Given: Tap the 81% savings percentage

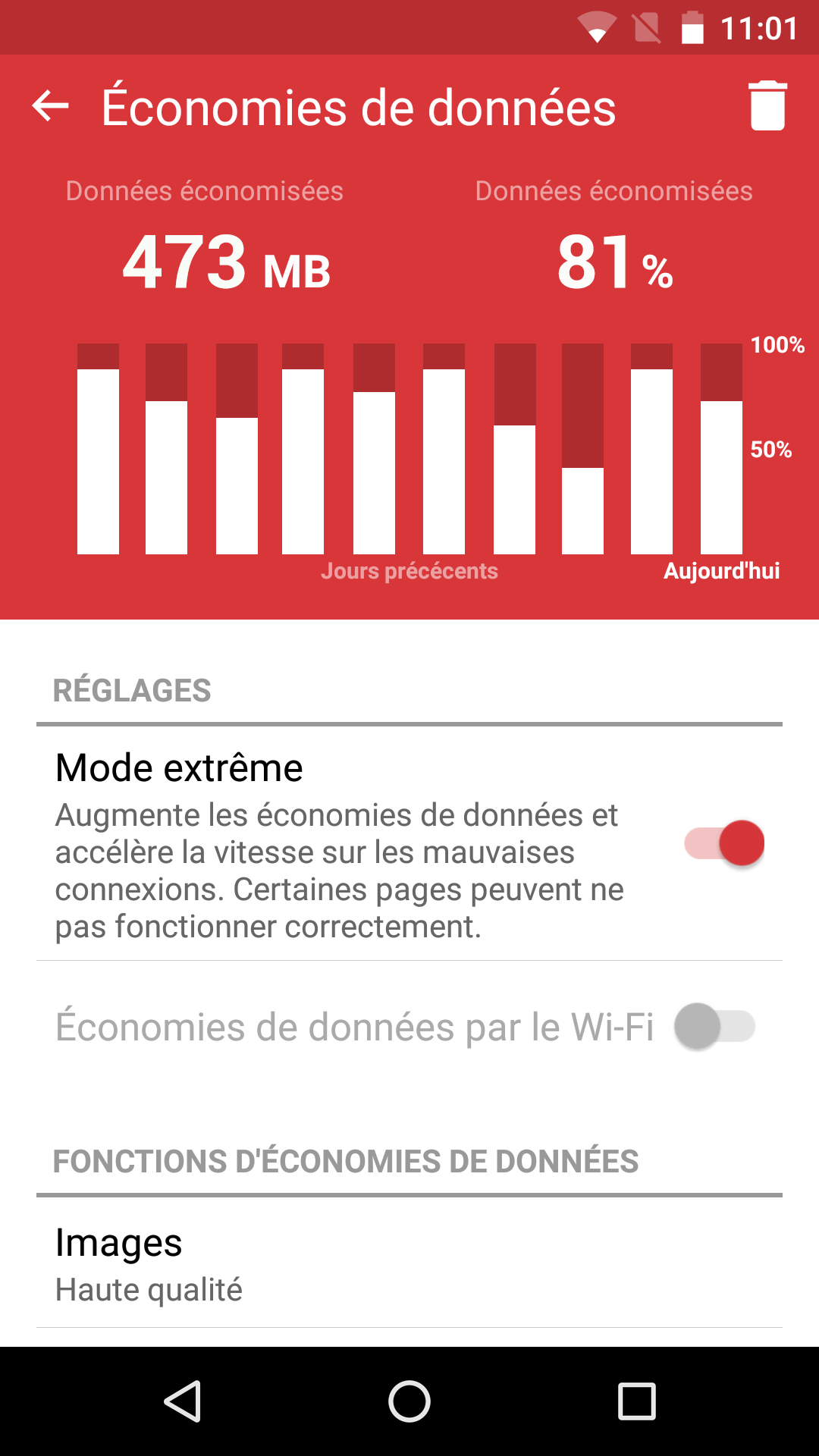Looking at the screenshot, I should click(x=613, y=263).
